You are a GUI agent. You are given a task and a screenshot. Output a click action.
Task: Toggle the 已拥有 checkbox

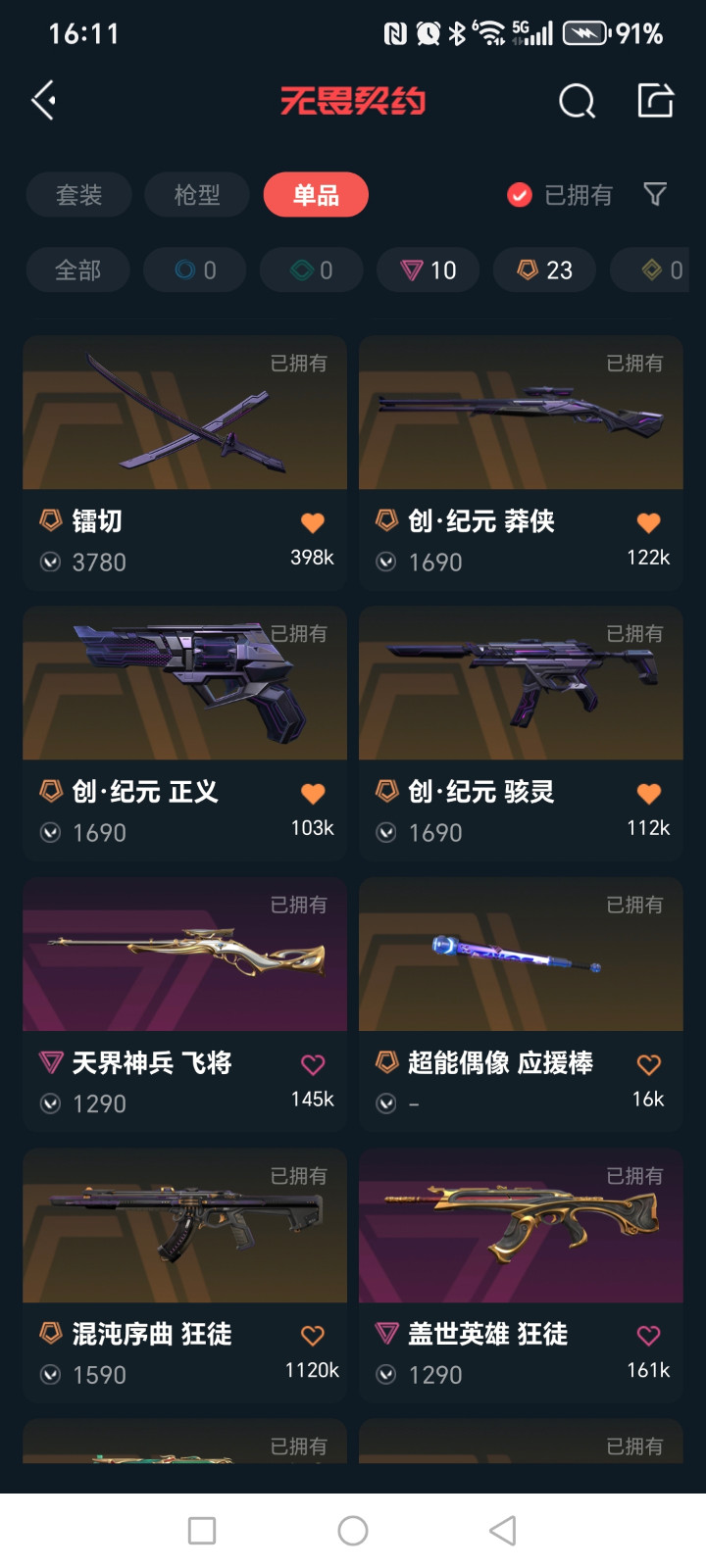click(520, 195)
